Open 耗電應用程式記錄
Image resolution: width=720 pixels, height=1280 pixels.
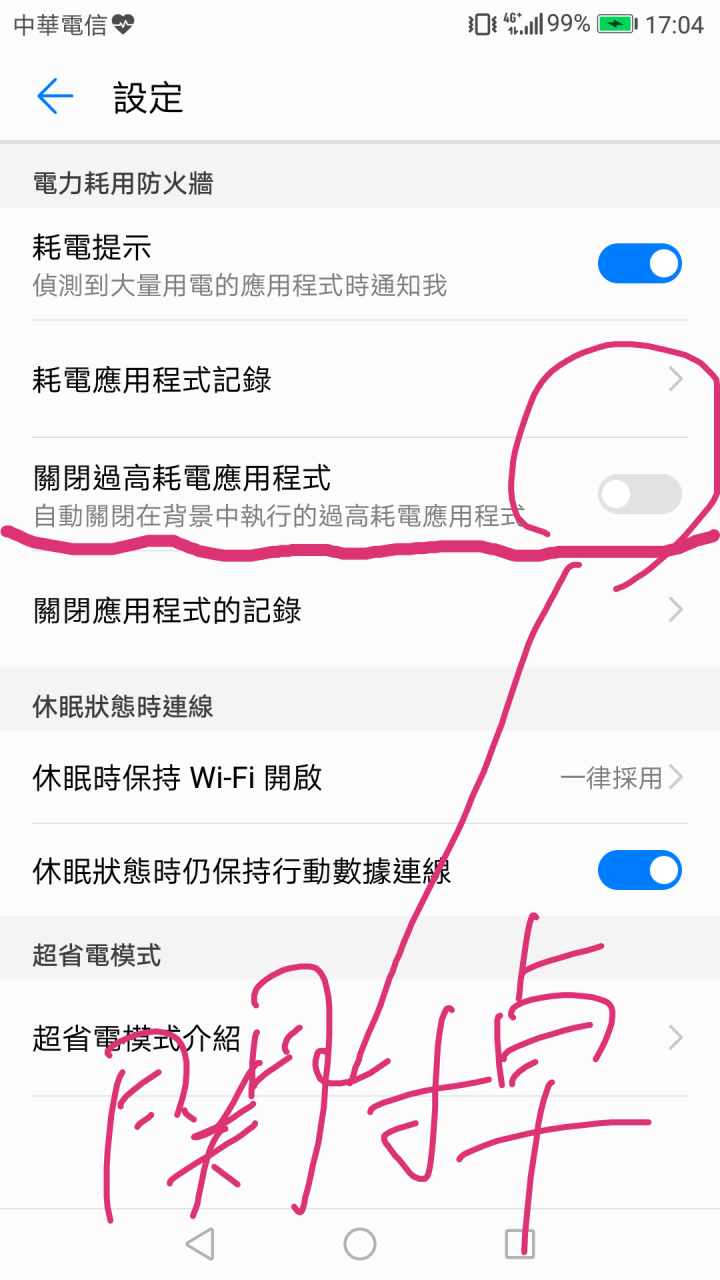pyautogui.click(x=360, y=380)
